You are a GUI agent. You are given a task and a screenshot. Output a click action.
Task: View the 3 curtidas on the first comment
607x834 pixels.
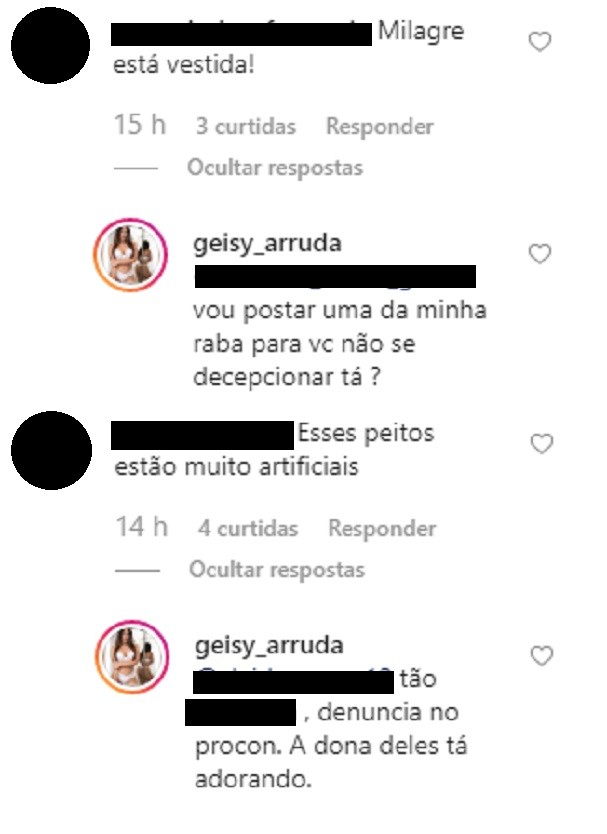pos(246,127)
